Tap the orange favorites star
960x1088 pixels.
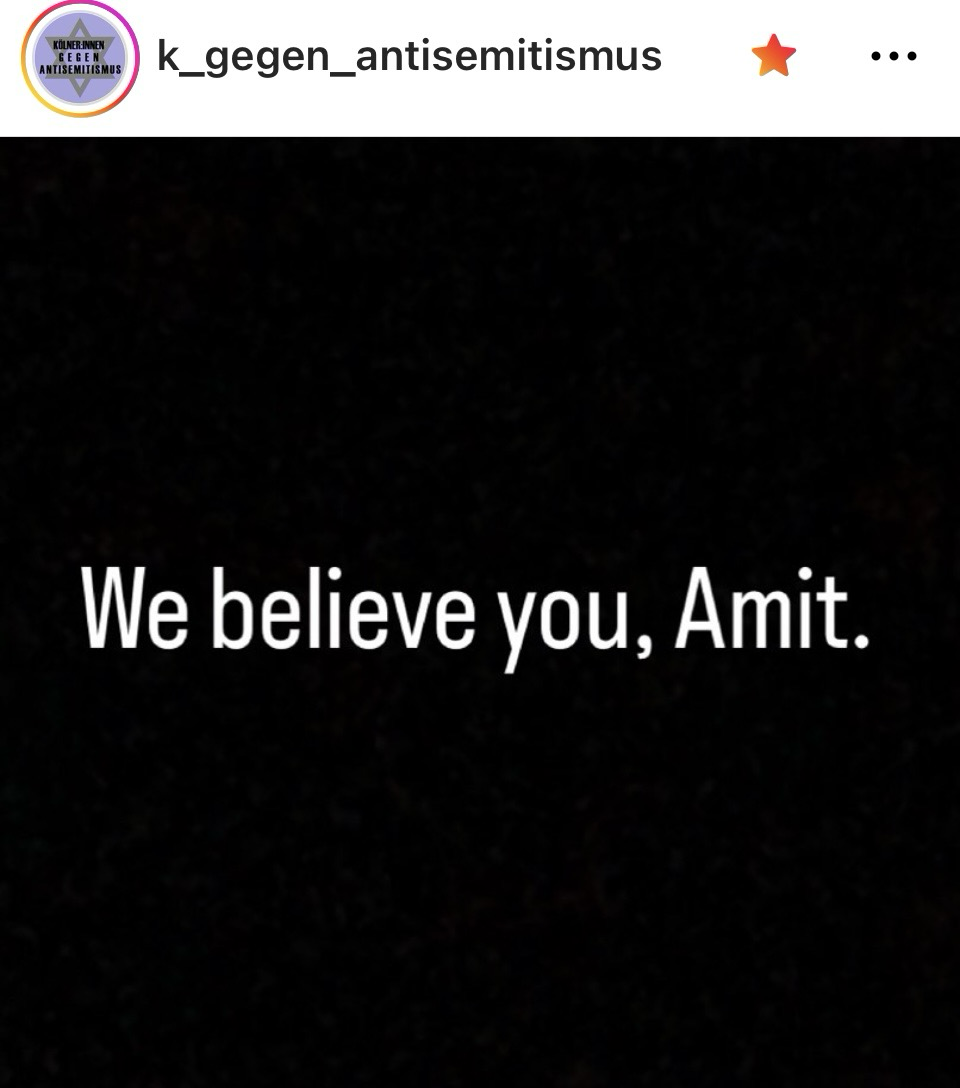pos(774,56)
